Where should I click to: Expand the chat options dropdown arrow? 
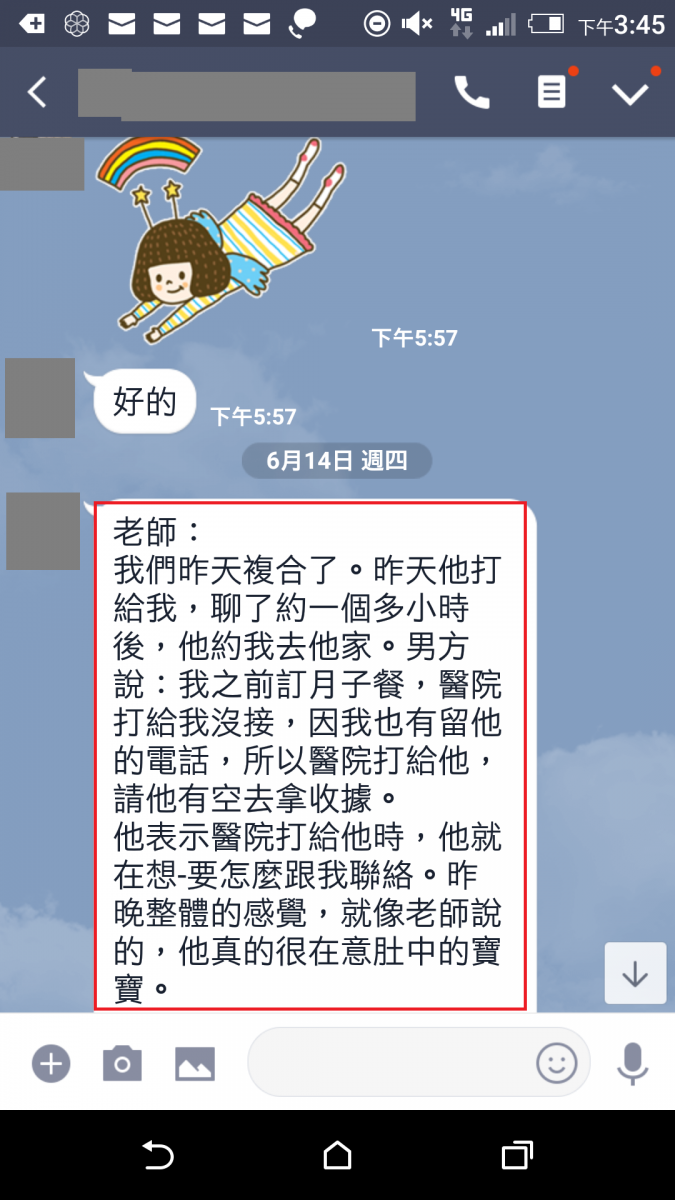(631, 93)
